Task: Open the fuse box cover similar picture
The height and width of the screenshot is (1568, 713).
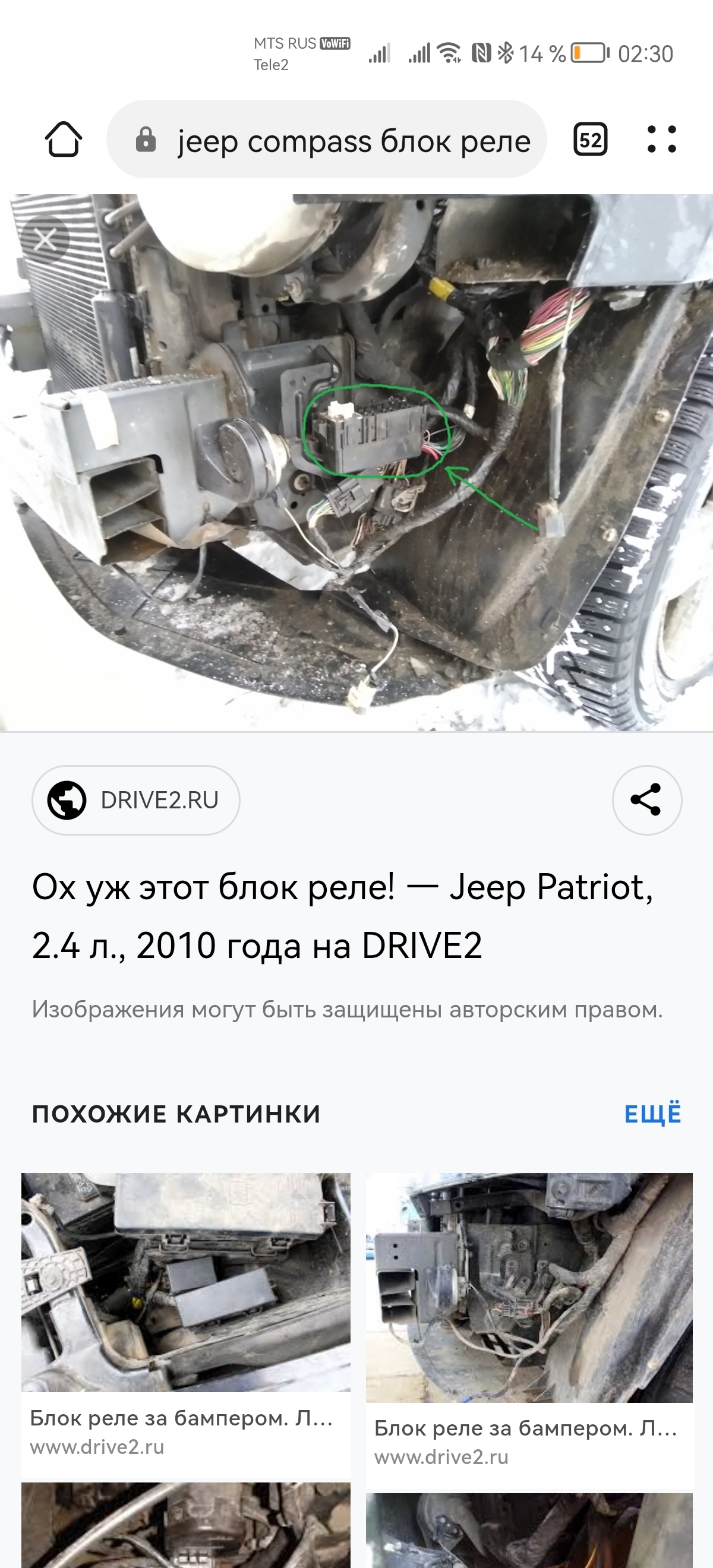Action: click(186, 1282)
